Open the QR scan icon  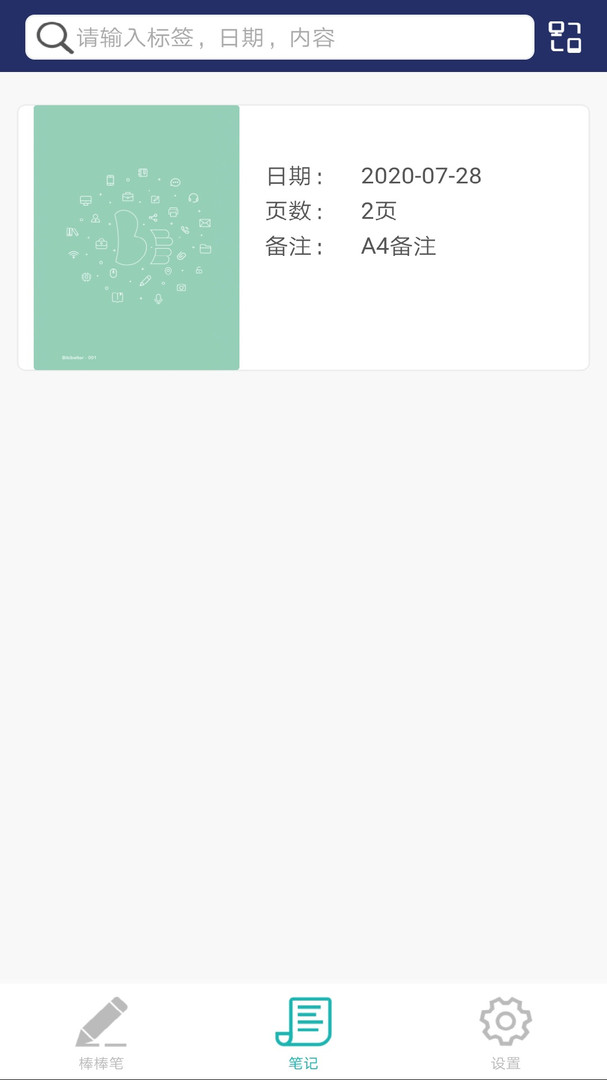pyautogui.click(x=565, y=37)
